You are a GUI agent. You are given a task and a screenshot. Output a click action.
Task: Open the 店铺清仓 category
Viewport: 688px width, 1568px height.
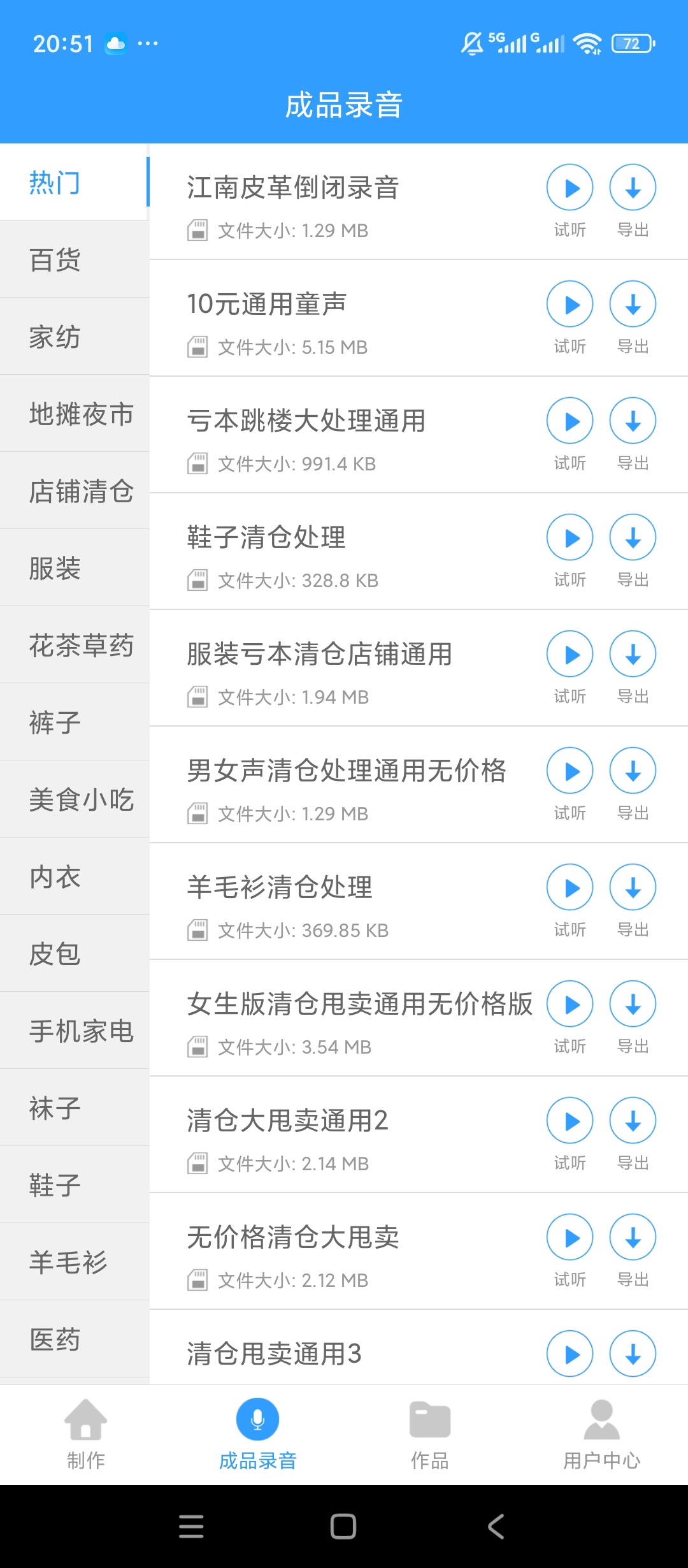75,491
